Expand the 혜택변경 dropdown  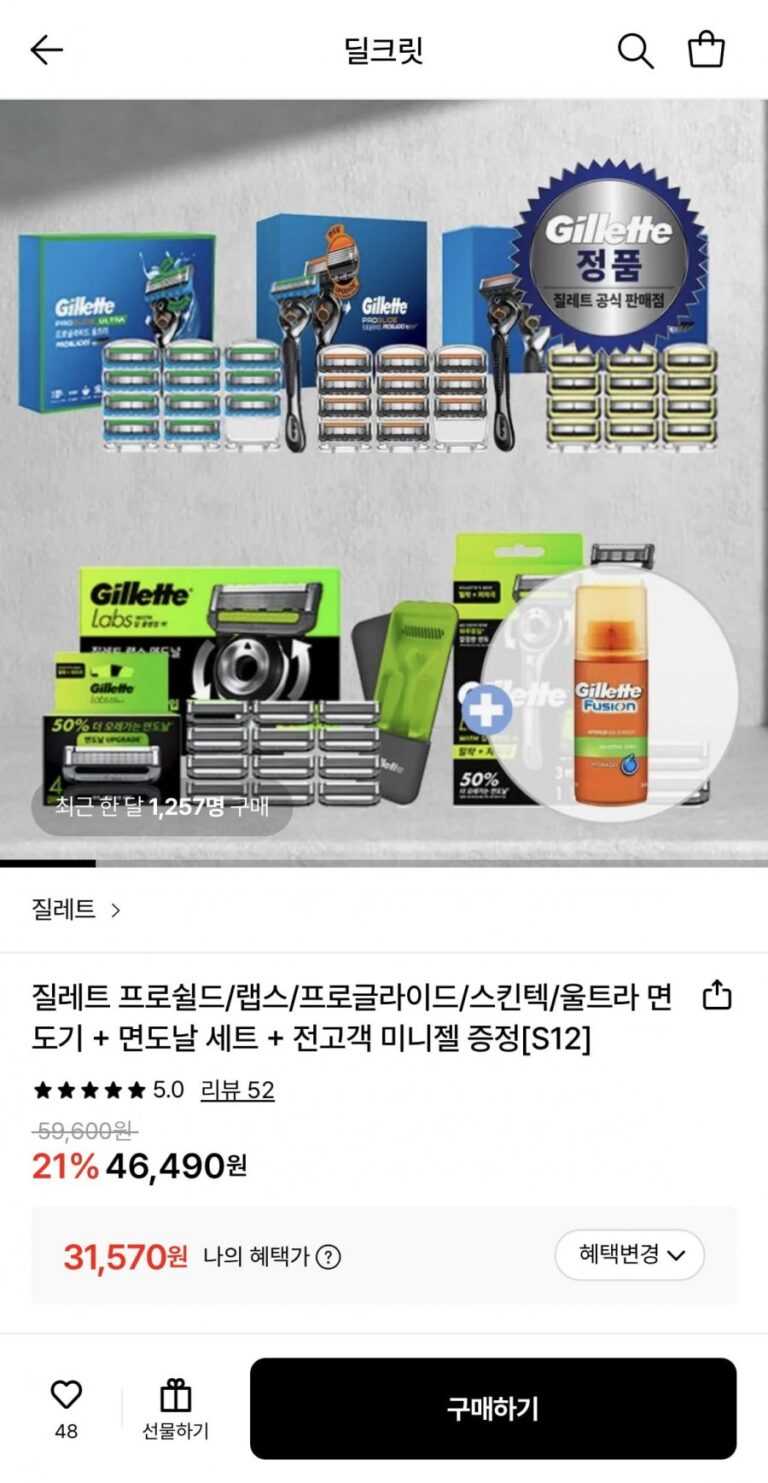pos(630,1255)
